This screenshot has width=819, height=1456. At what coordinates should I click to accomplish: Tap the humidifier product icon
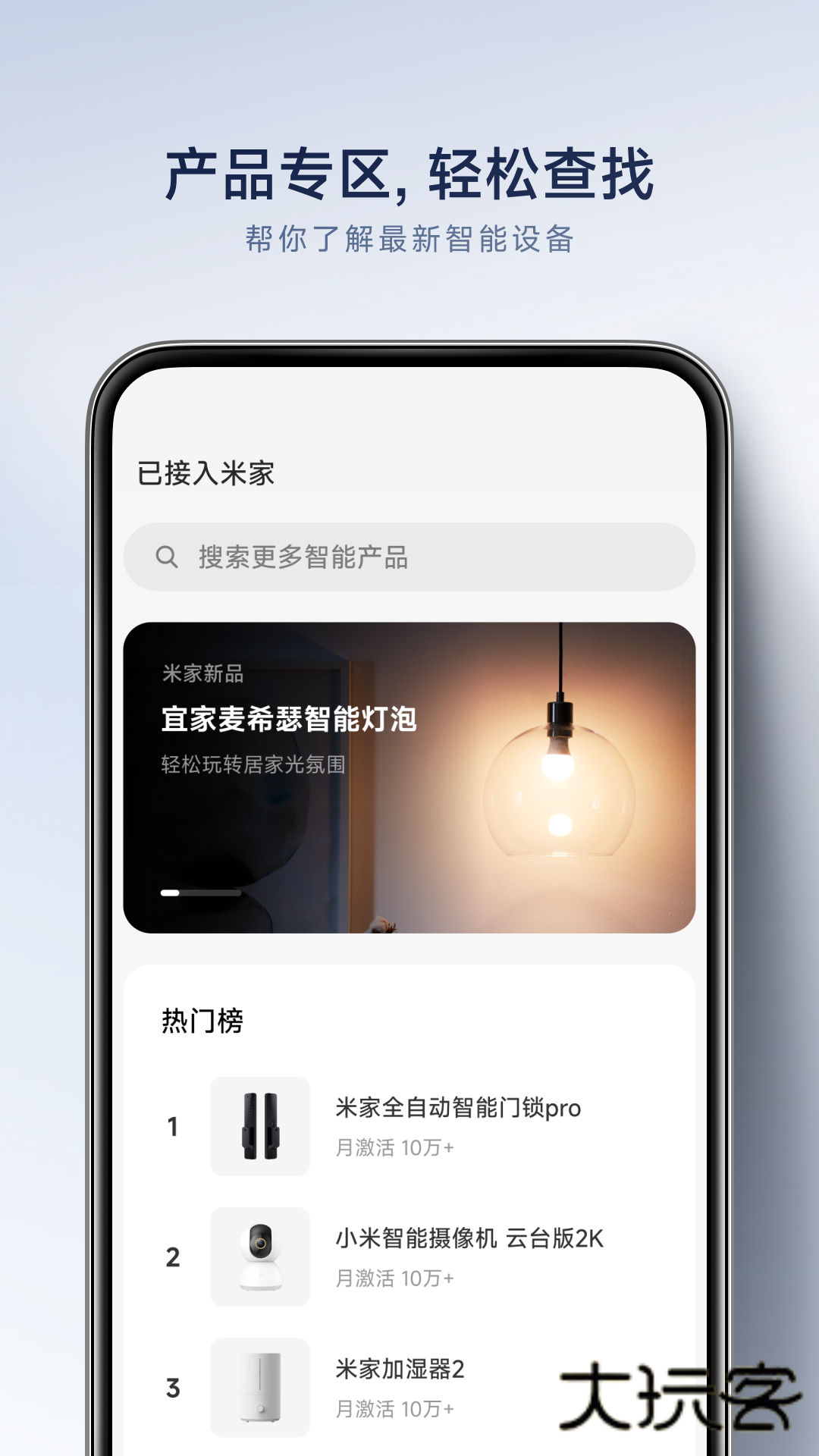click(x=258, y=1388)
